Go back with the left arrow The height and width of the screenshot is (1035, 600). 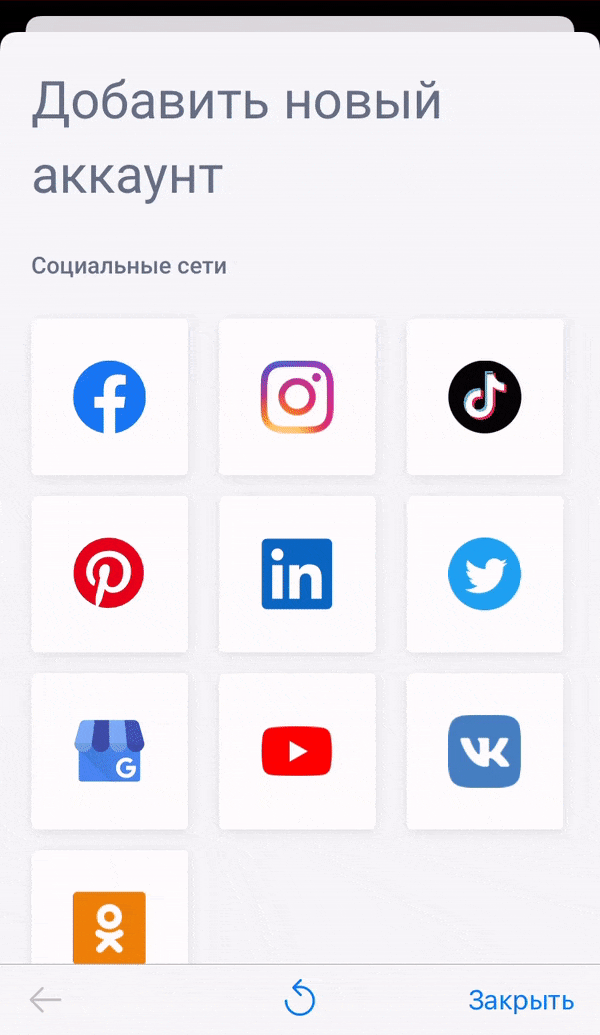pyautogui.click(x=45, y=999)
